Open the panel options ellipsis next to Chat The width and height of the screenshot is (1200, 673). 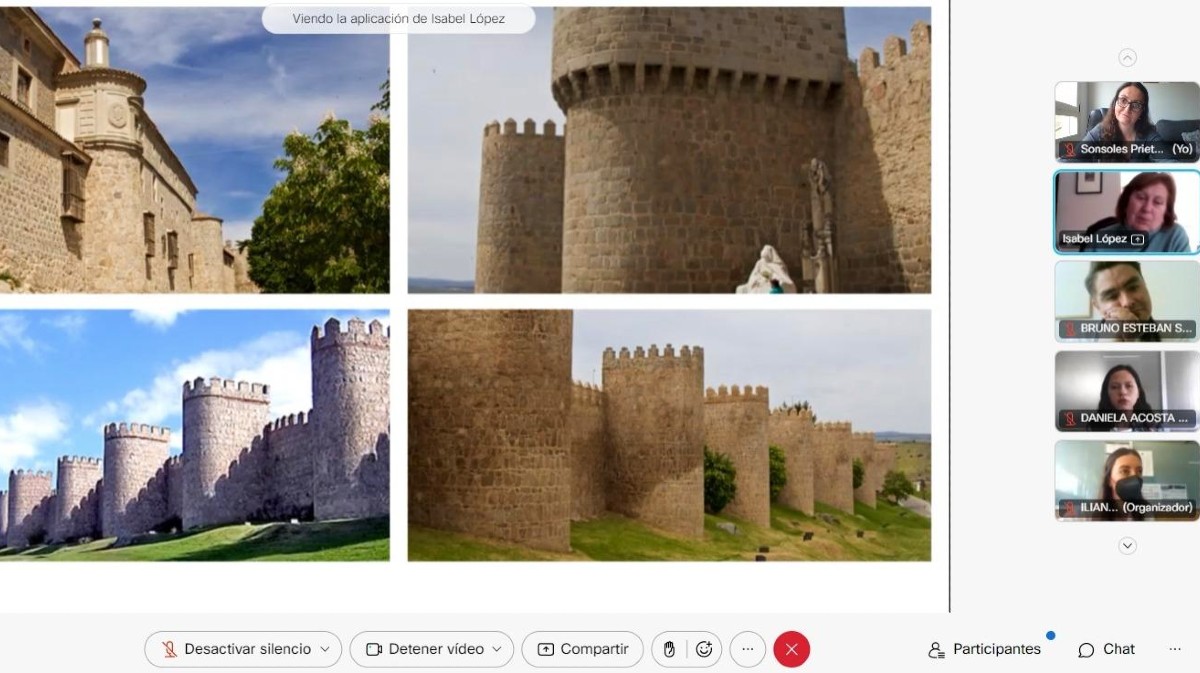(1175, 649)
